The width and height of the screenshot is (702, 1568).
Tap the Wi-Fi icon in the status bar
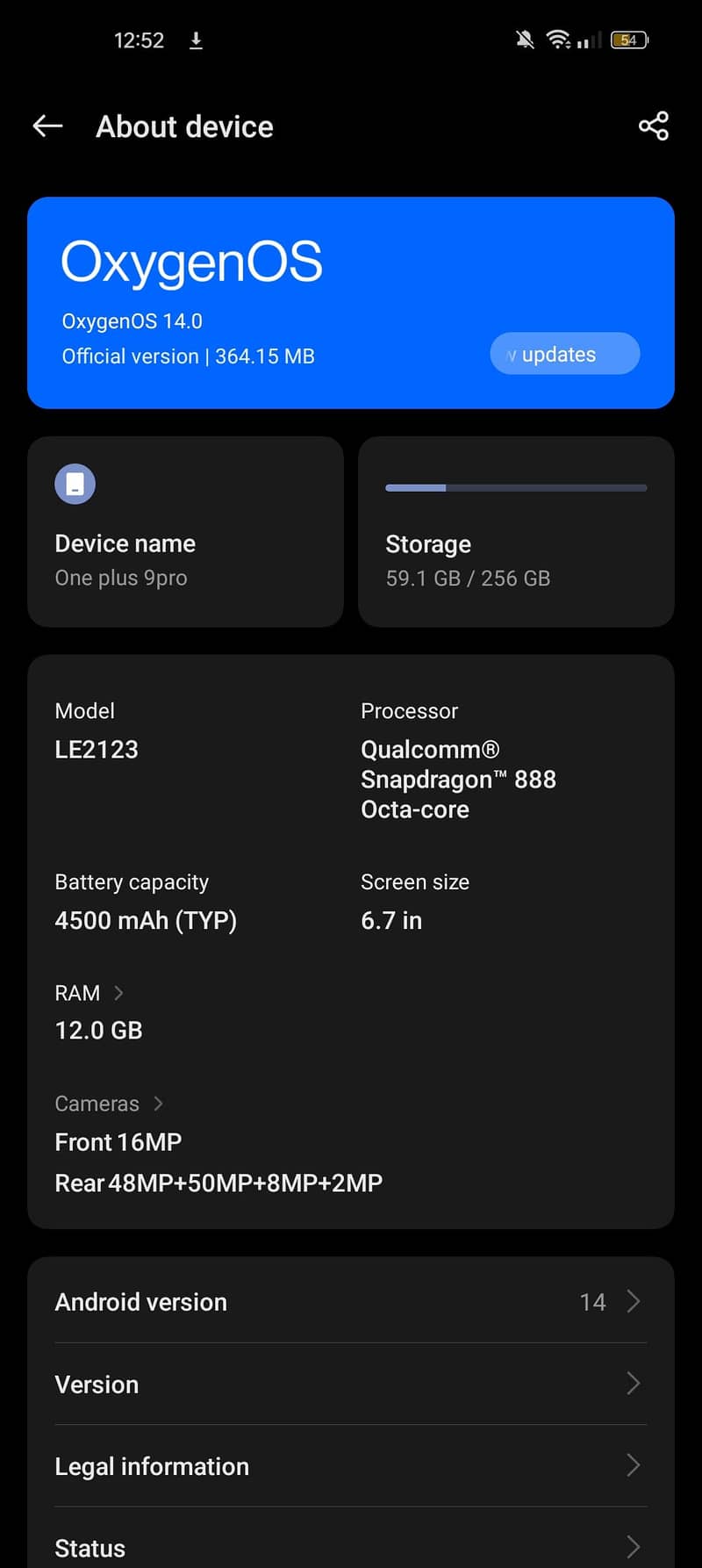[560, 39]
